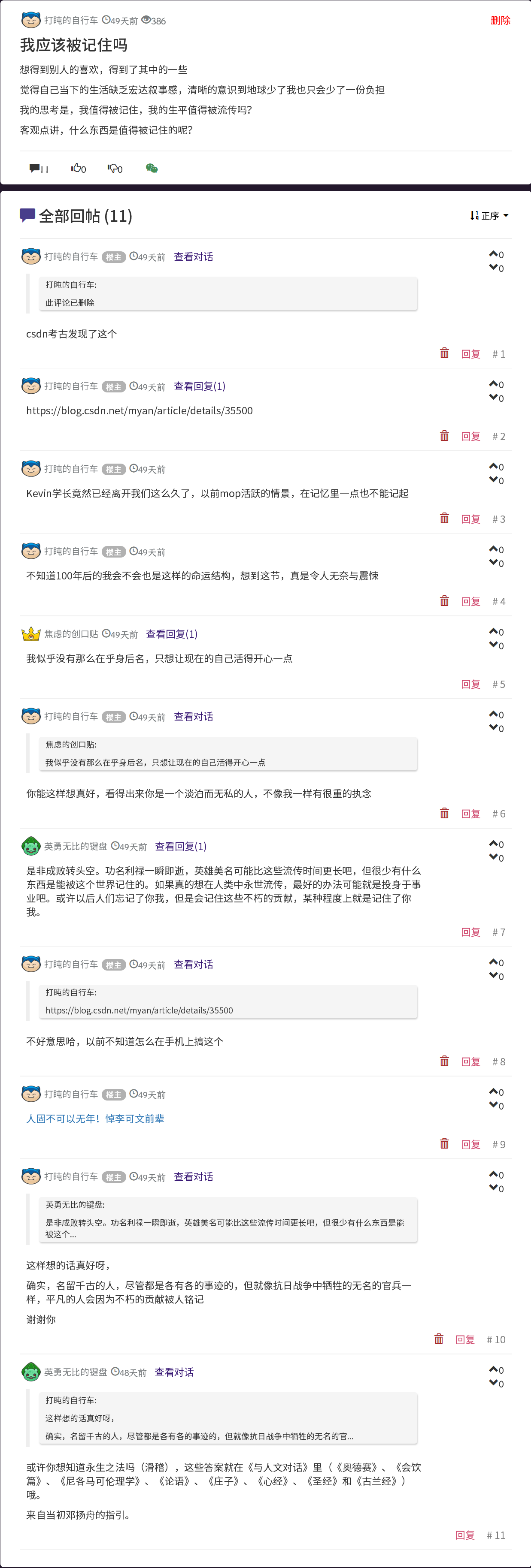Open the 正序 sort order dropdown

[489, 215]
